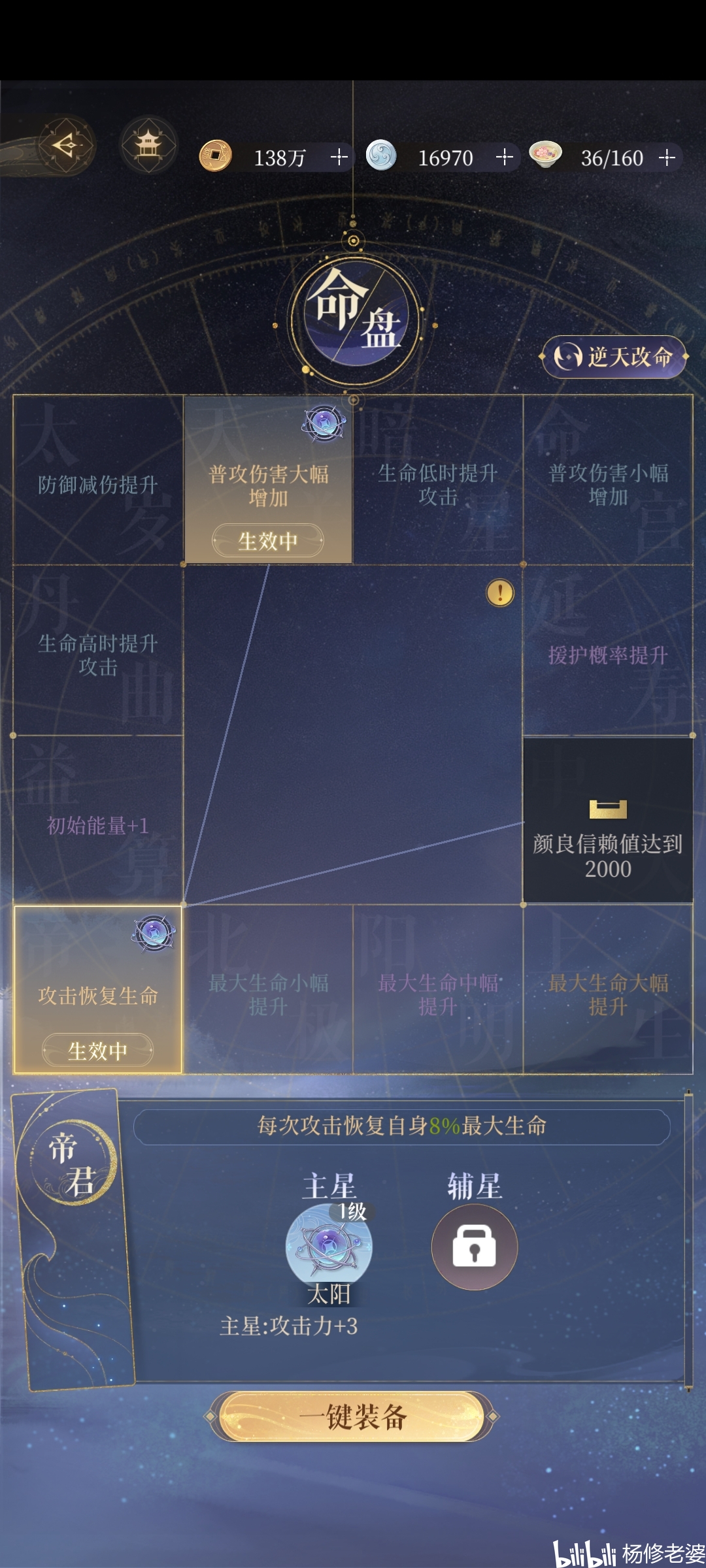The width and height of the screenshot is (706, 1568).
Task: Select the 最大生命大幅提升 cell
Action: (x=608, y=990)
